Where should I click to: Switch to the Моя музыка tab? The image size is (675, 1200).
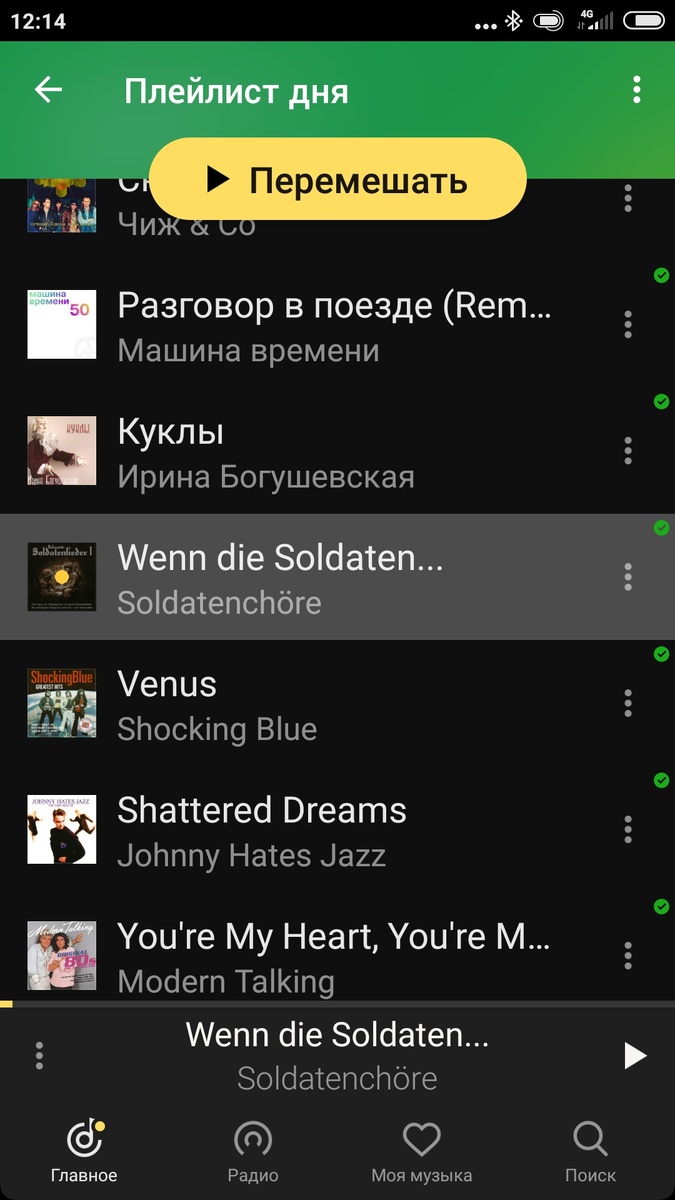coord(421,1152)
